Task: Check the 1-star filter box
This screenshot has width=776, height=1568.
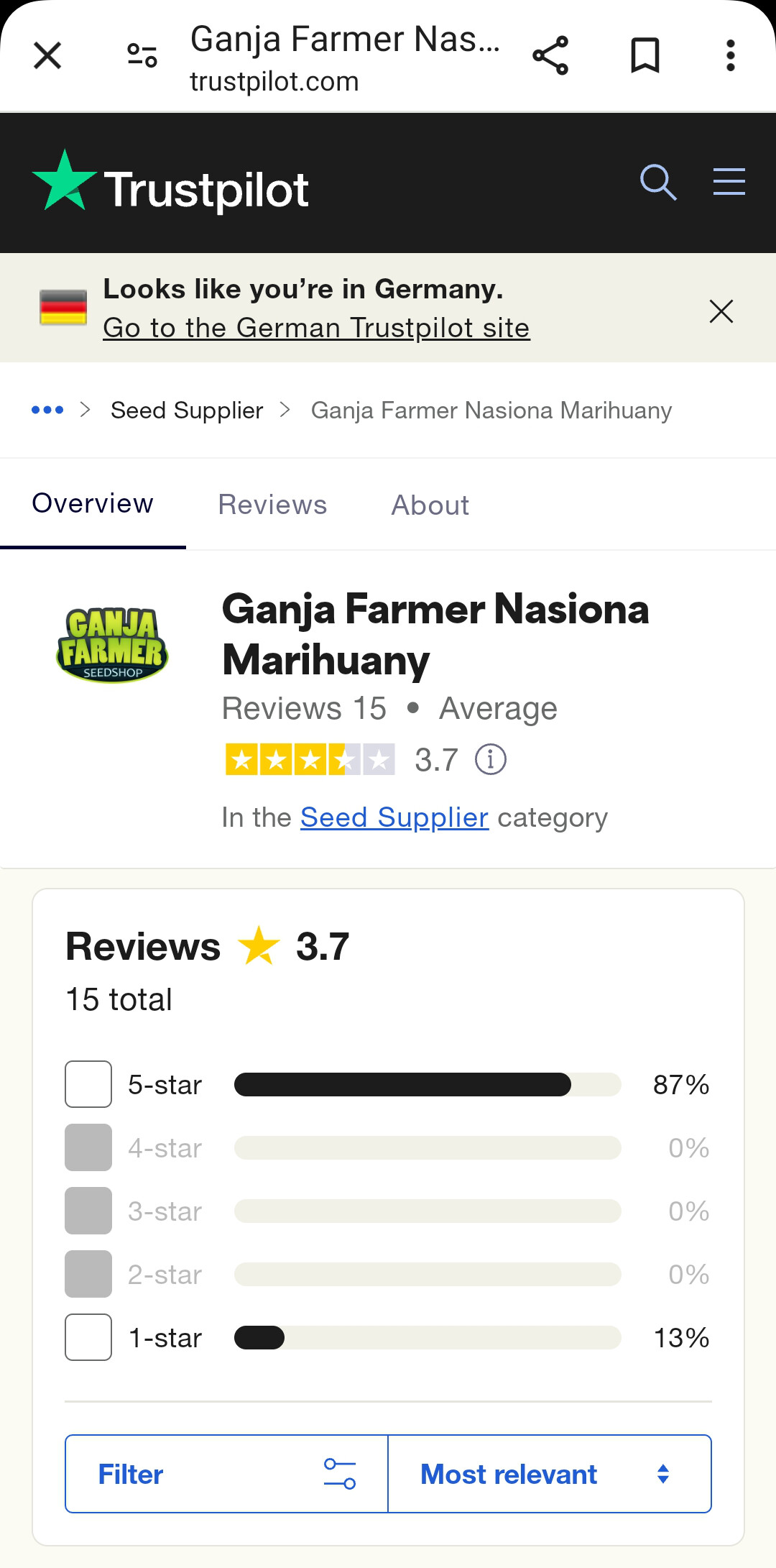Action: [88, 1337]
